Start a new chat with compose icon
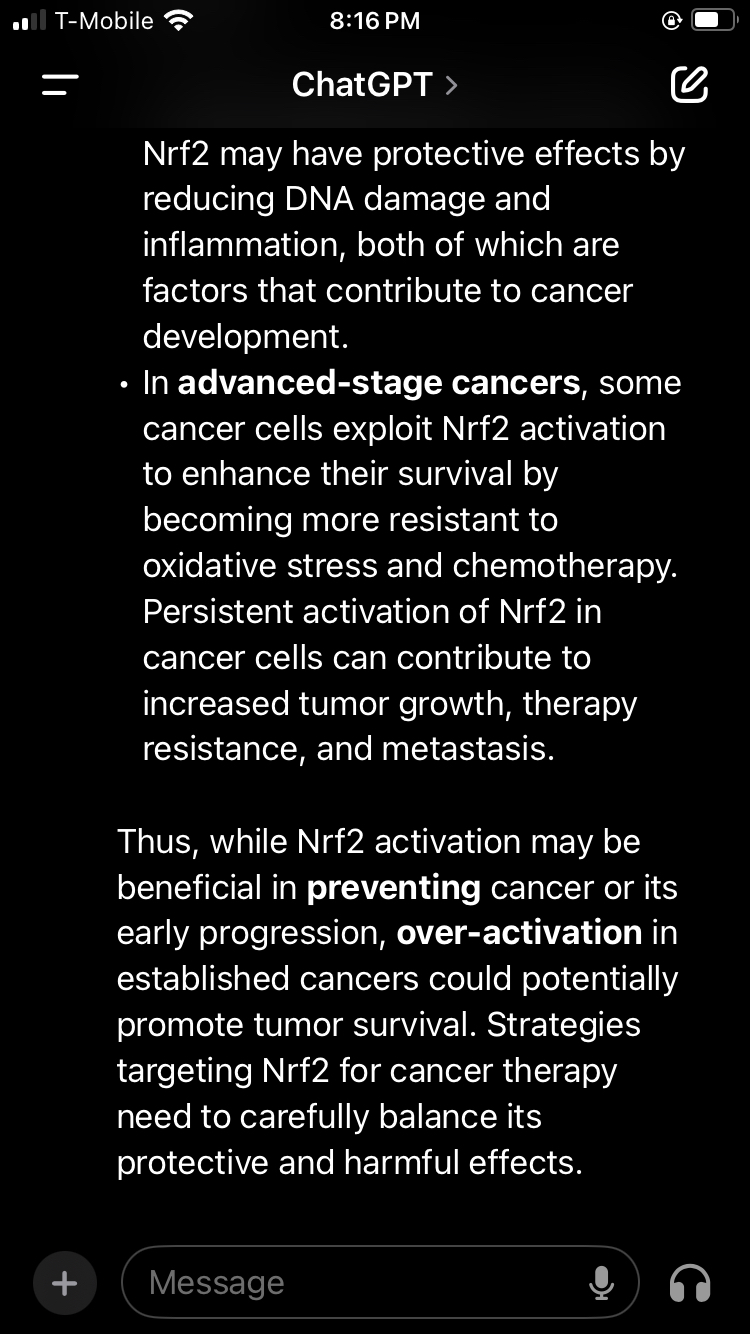 689,85
